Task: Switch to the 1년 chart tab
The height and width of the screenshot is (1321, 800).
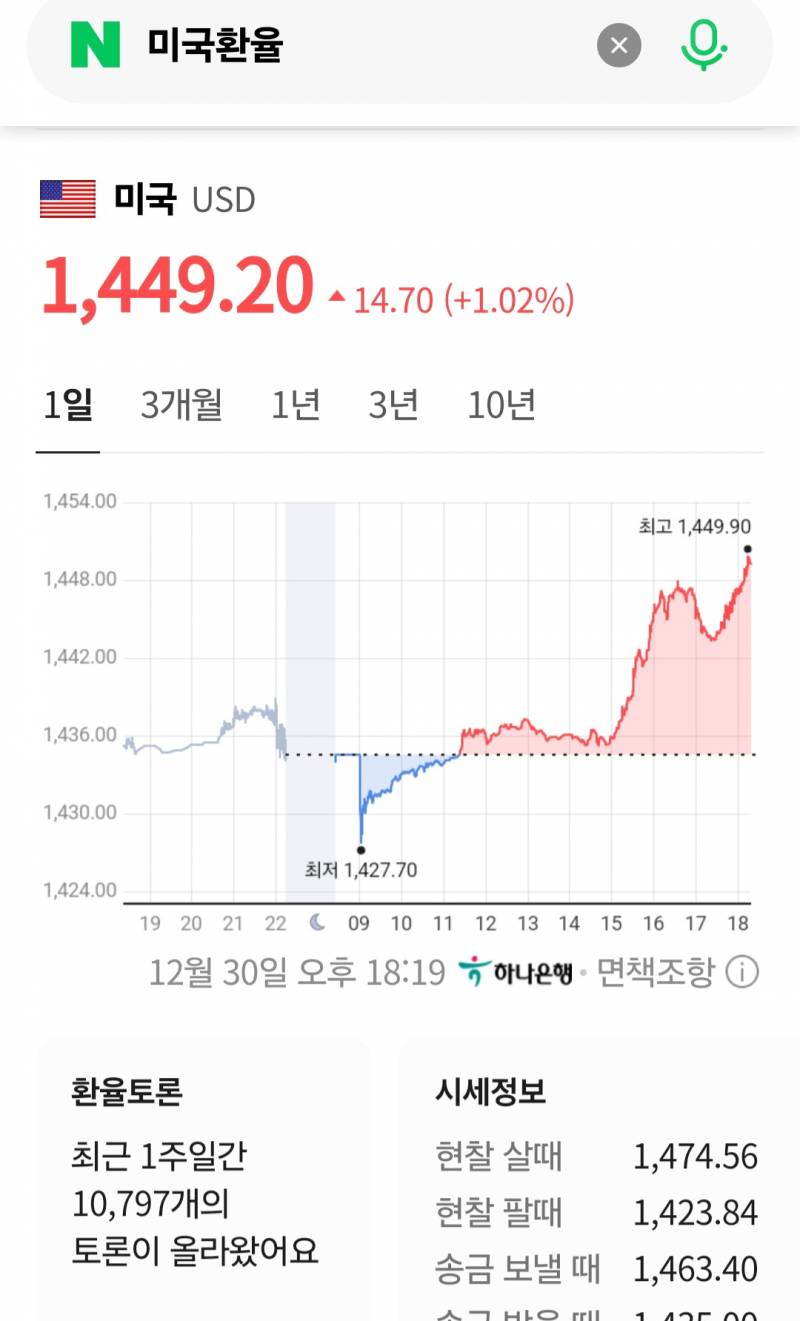Action: tap(294, 404)
